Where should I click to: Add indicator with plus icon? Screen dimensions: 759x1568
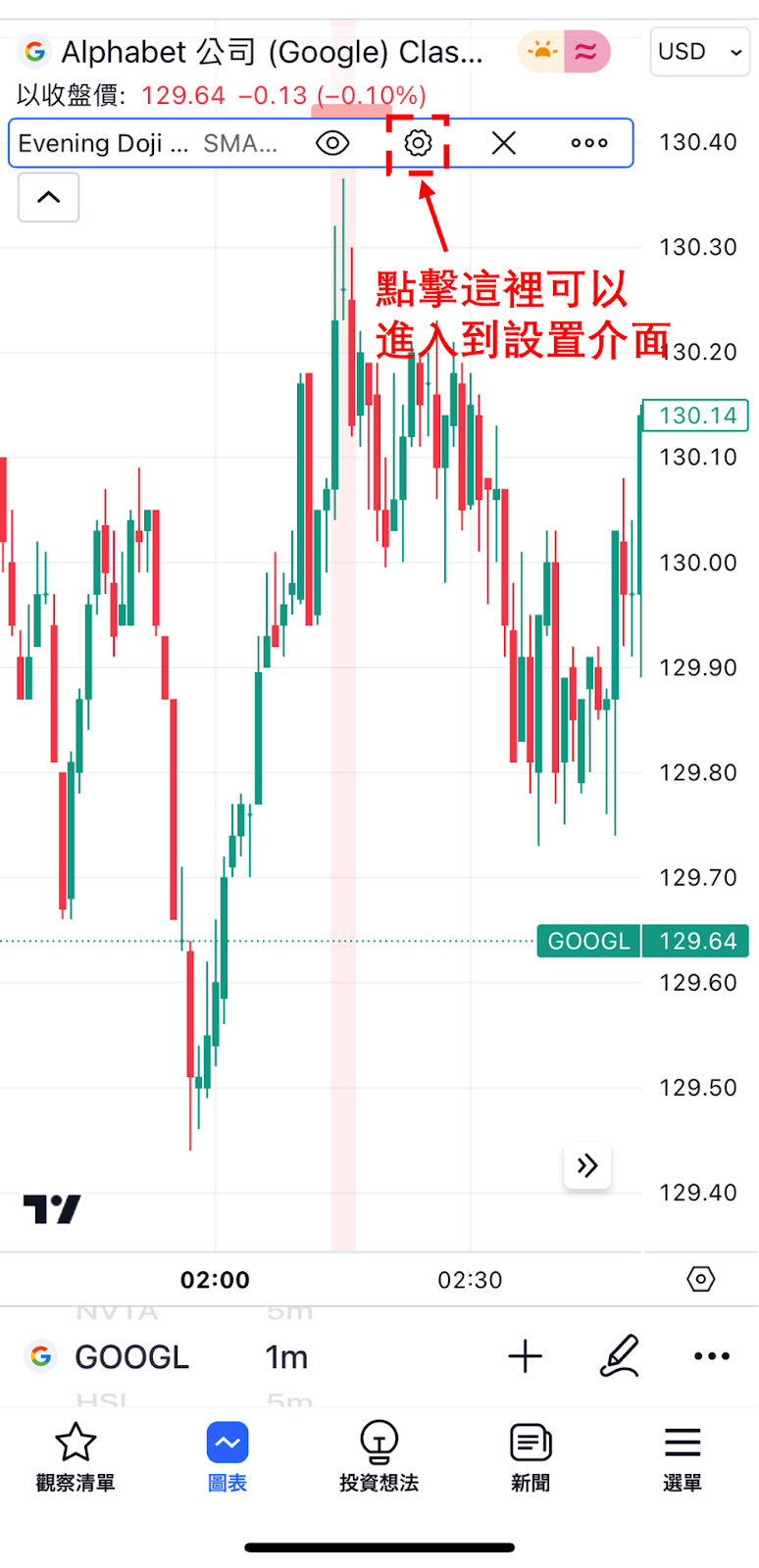(526, 1356)
